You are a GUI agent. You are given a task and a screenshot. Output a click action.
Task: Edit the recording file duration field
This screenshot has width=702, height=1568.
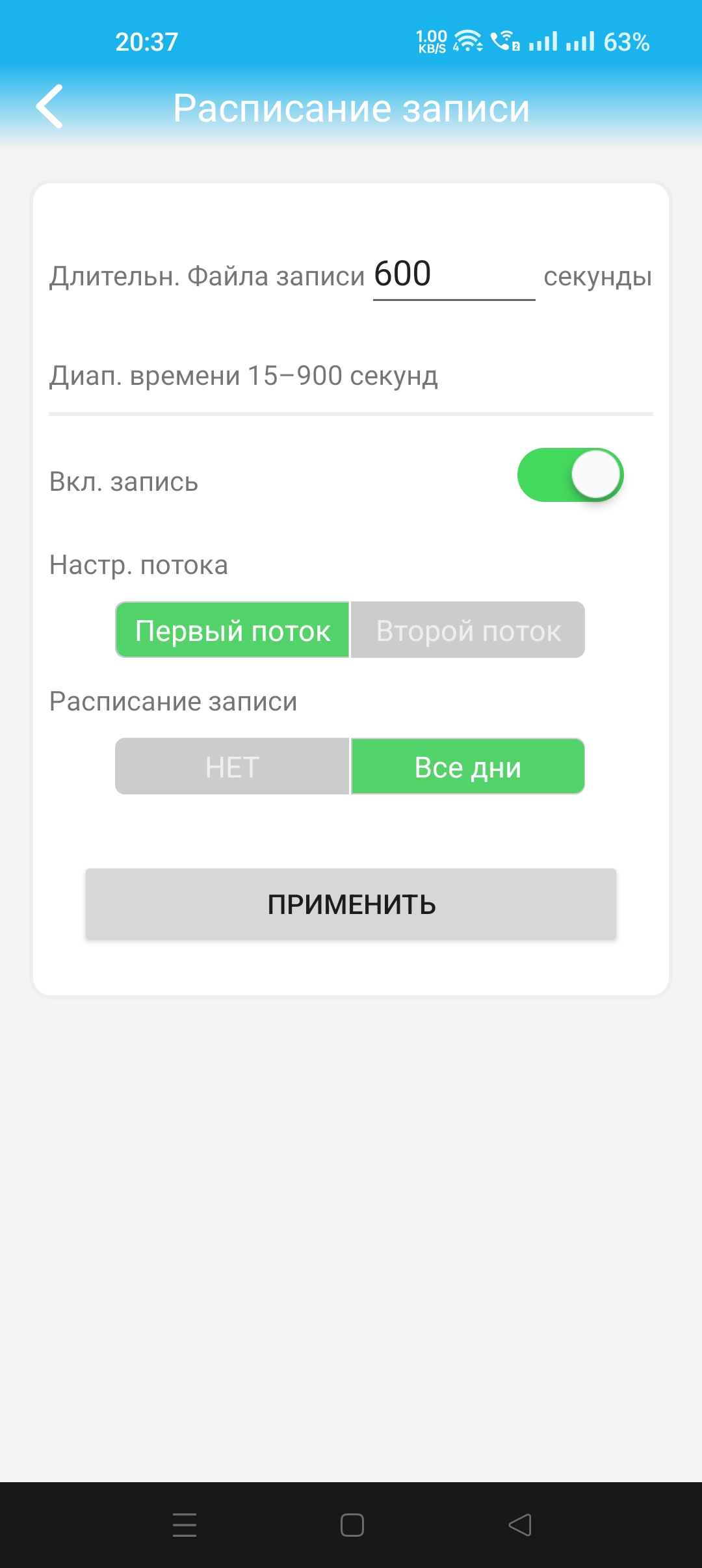click(x=453, y=276)
